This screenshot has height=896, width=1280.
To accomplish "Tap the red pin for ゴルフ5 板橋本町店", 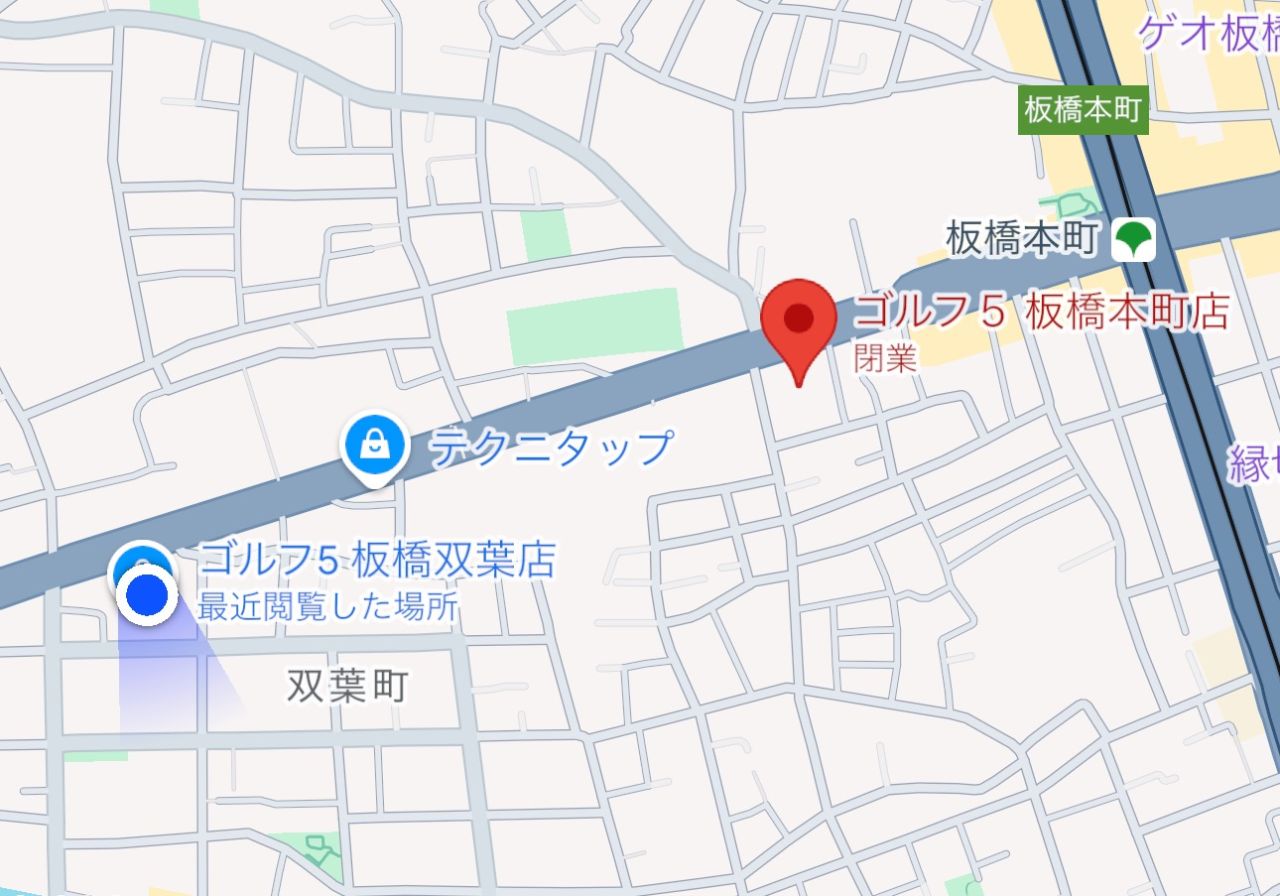I will tap(798, 320).
